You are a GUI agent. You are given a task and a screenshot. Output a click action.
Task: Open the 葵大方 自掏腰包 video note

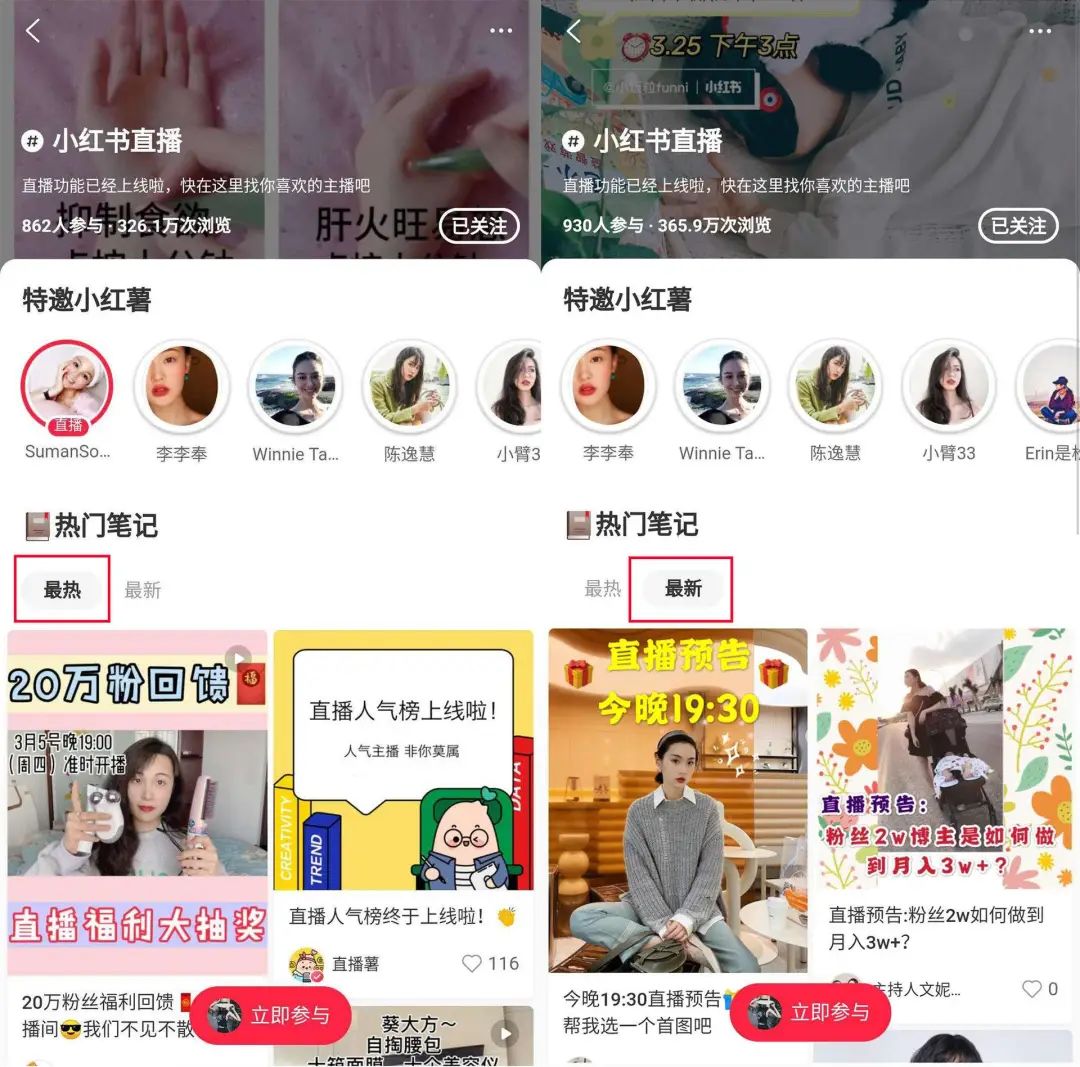pos(403,1037)
